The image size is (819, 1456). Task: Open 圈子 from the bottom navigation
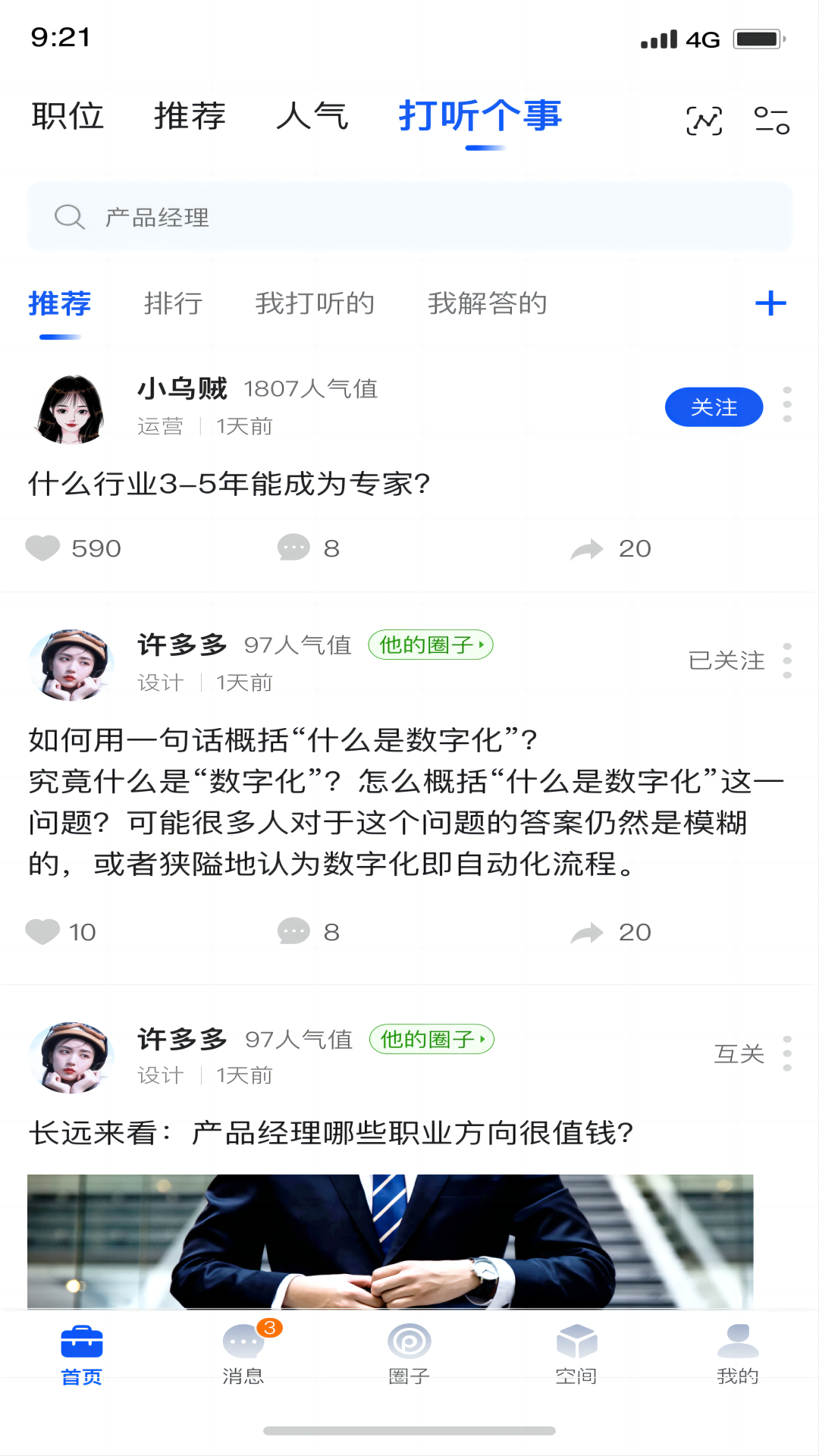pyautogui.click(x=410, y=1357)
